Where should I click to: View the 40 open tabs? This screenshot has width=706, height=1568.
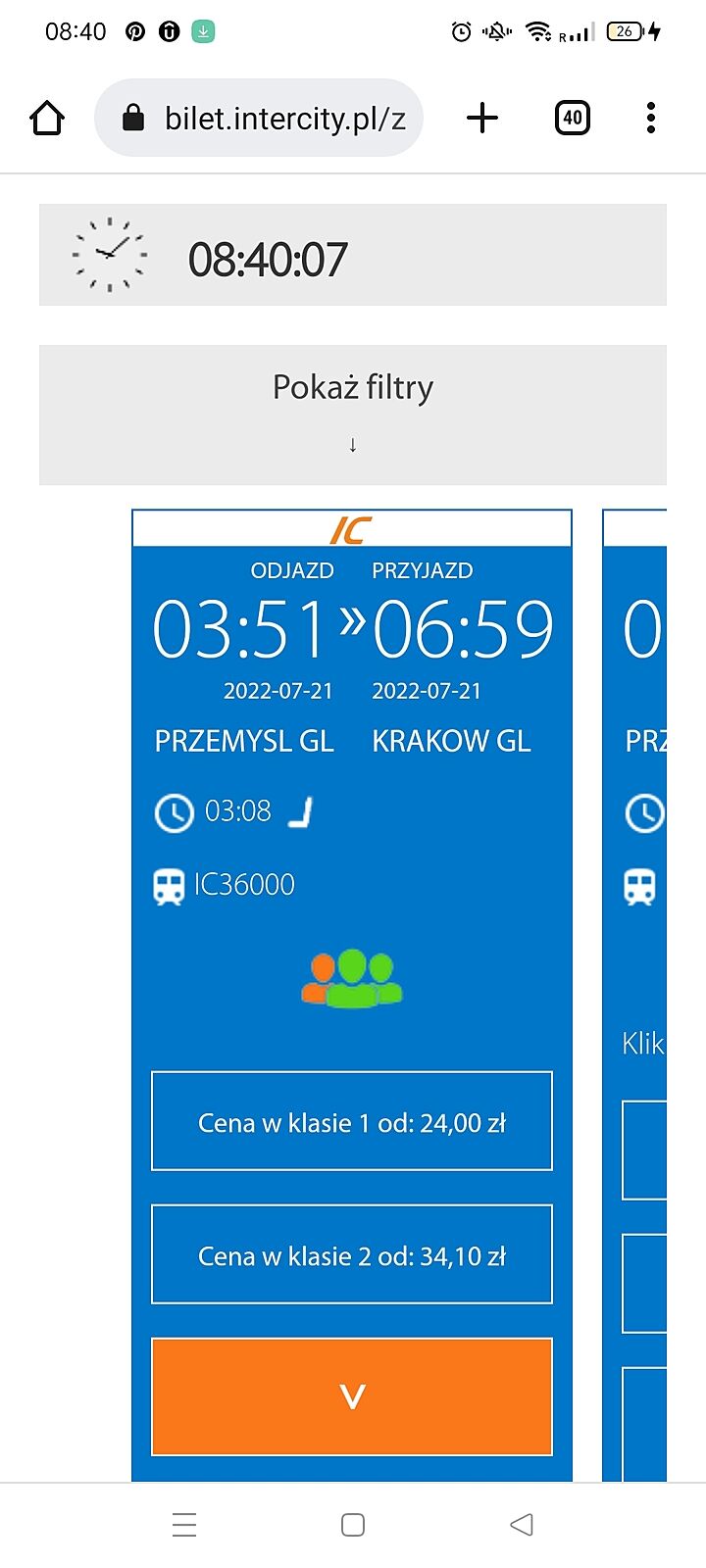point(573,119)
